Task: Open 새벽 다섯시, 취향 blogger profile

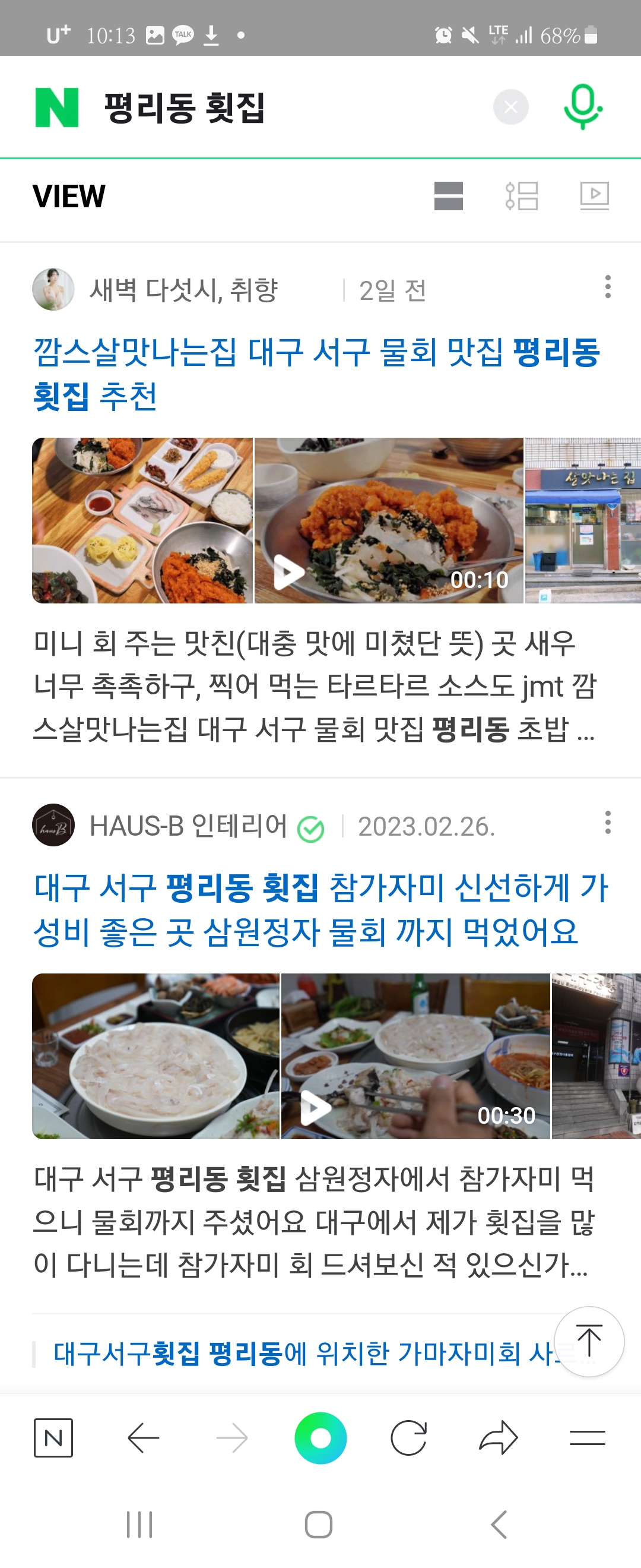Action: pos(182,290)
